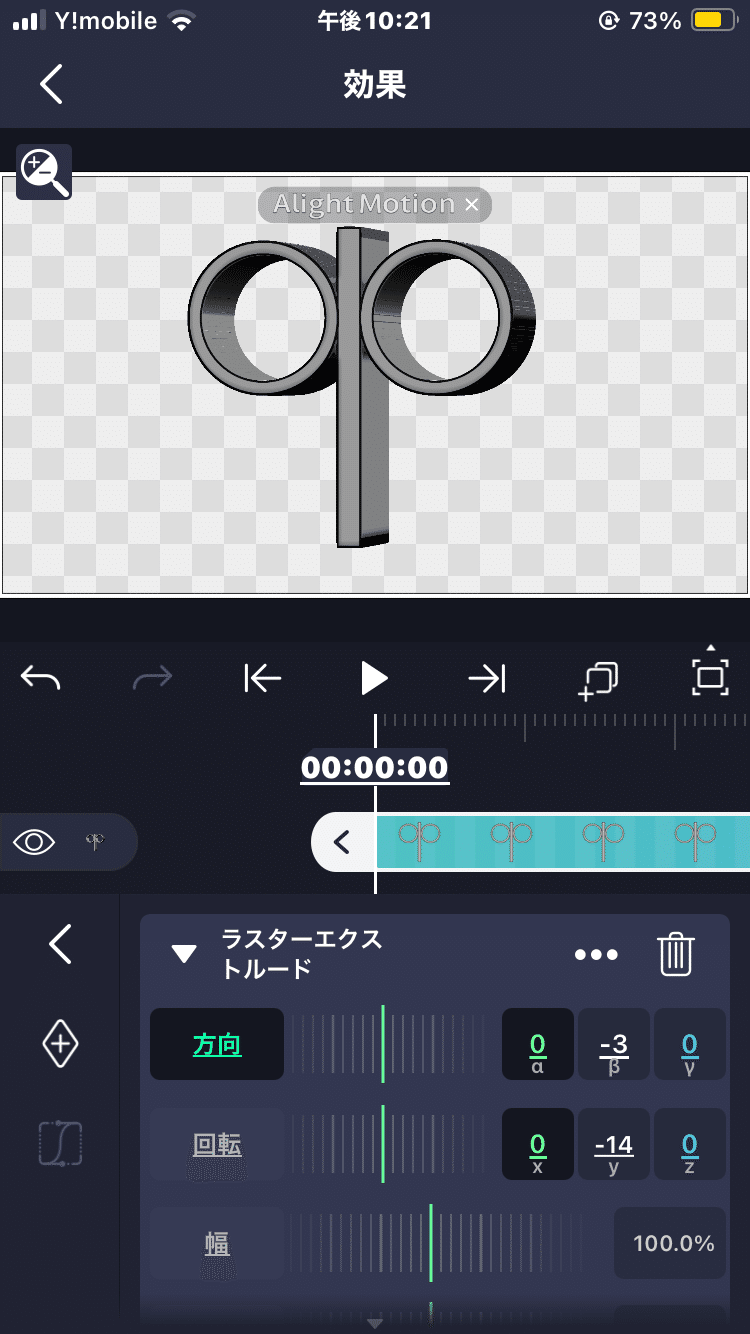
Task: Go back from the 効果 screen
Action: (51, 84)
